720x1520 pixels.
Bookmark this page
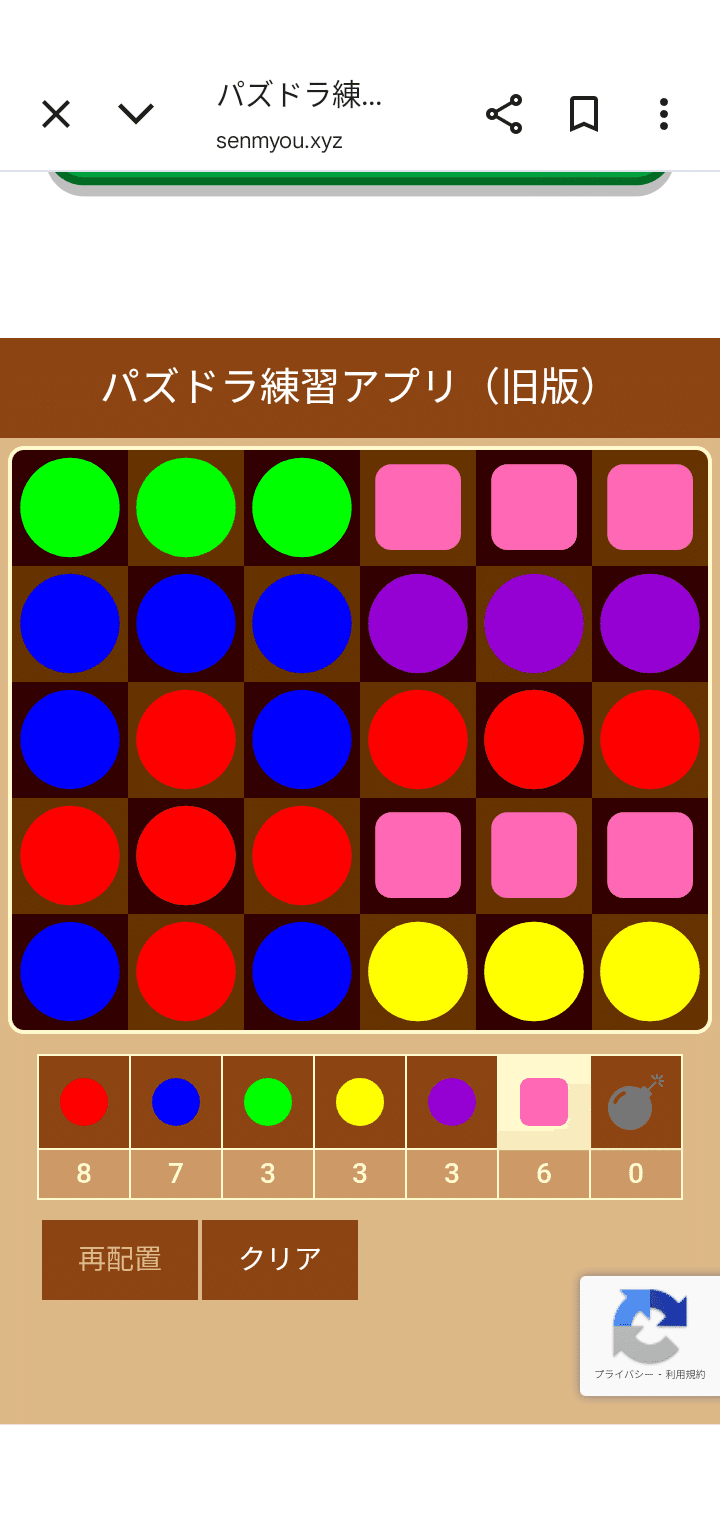pyautogui.click(x=584, y=114)
